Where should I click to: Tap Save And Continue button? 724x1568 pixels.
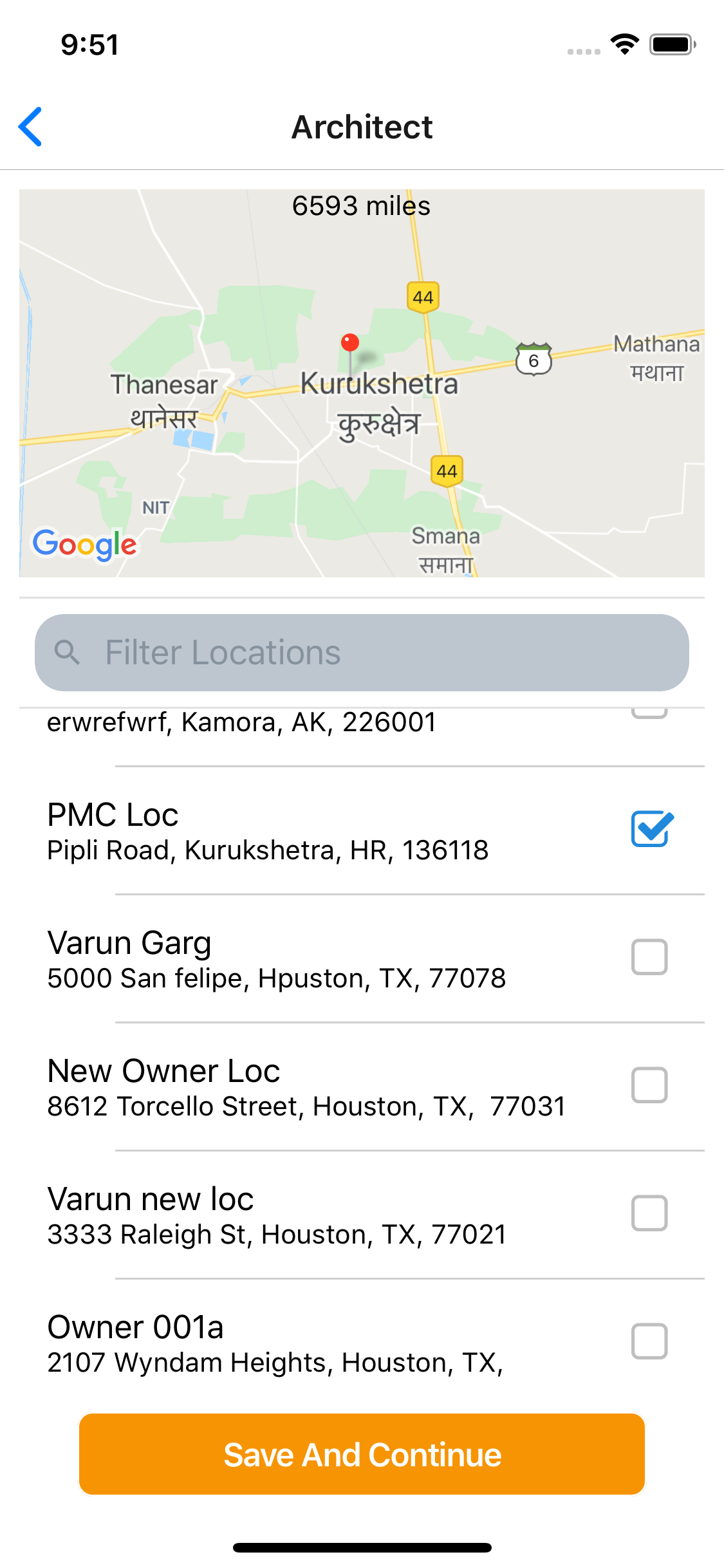(x=362, y=1454)
